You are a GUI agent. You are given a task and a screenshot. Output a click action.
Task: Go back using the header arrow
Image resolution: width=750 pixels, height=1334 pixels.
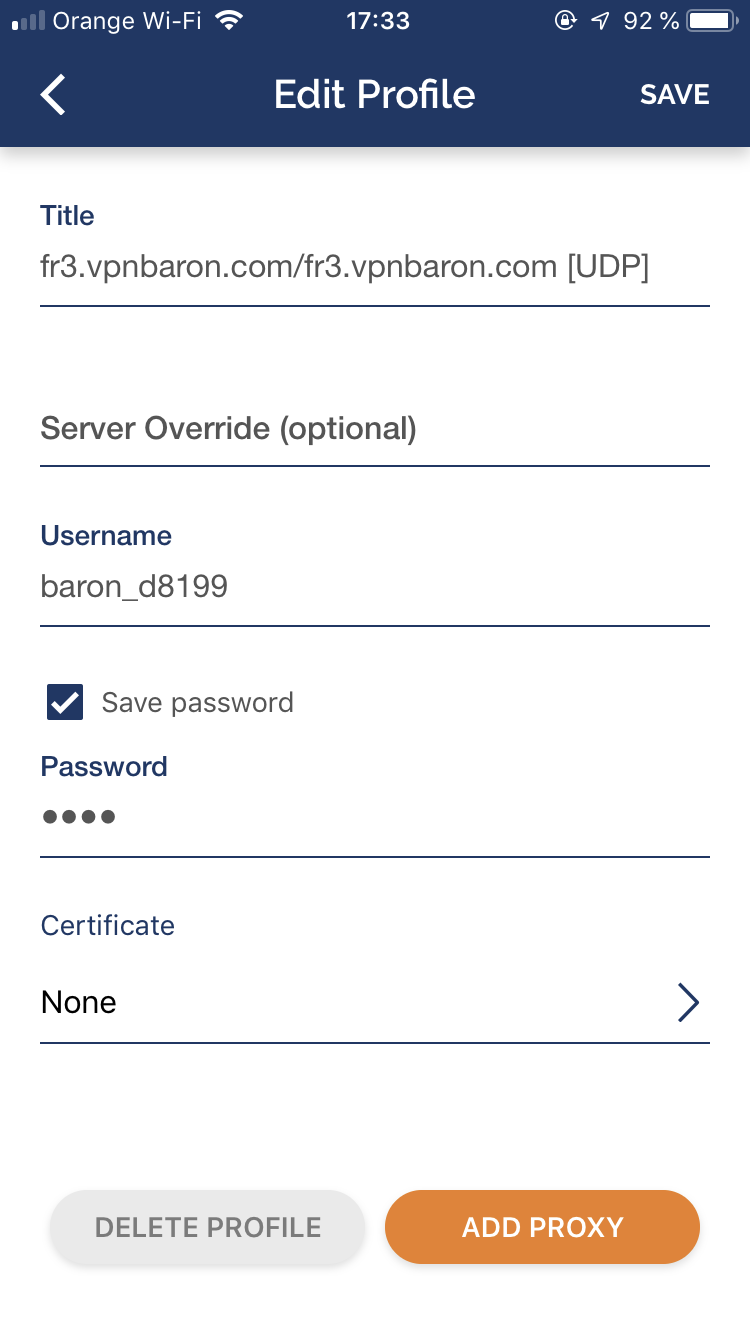[53, 95]
